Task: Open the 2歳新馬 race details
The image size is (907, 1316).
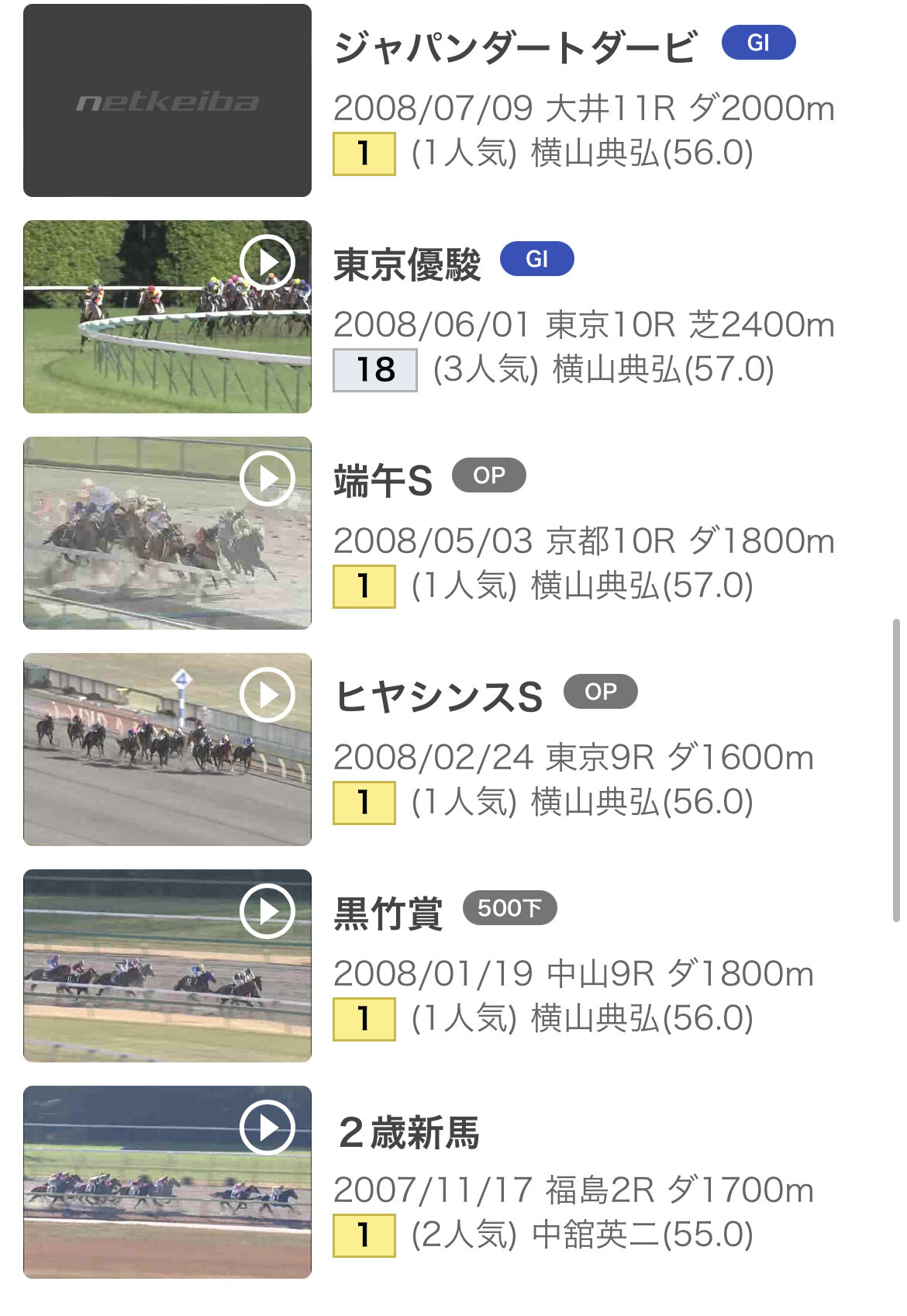Action: (x=409, y=1132)
